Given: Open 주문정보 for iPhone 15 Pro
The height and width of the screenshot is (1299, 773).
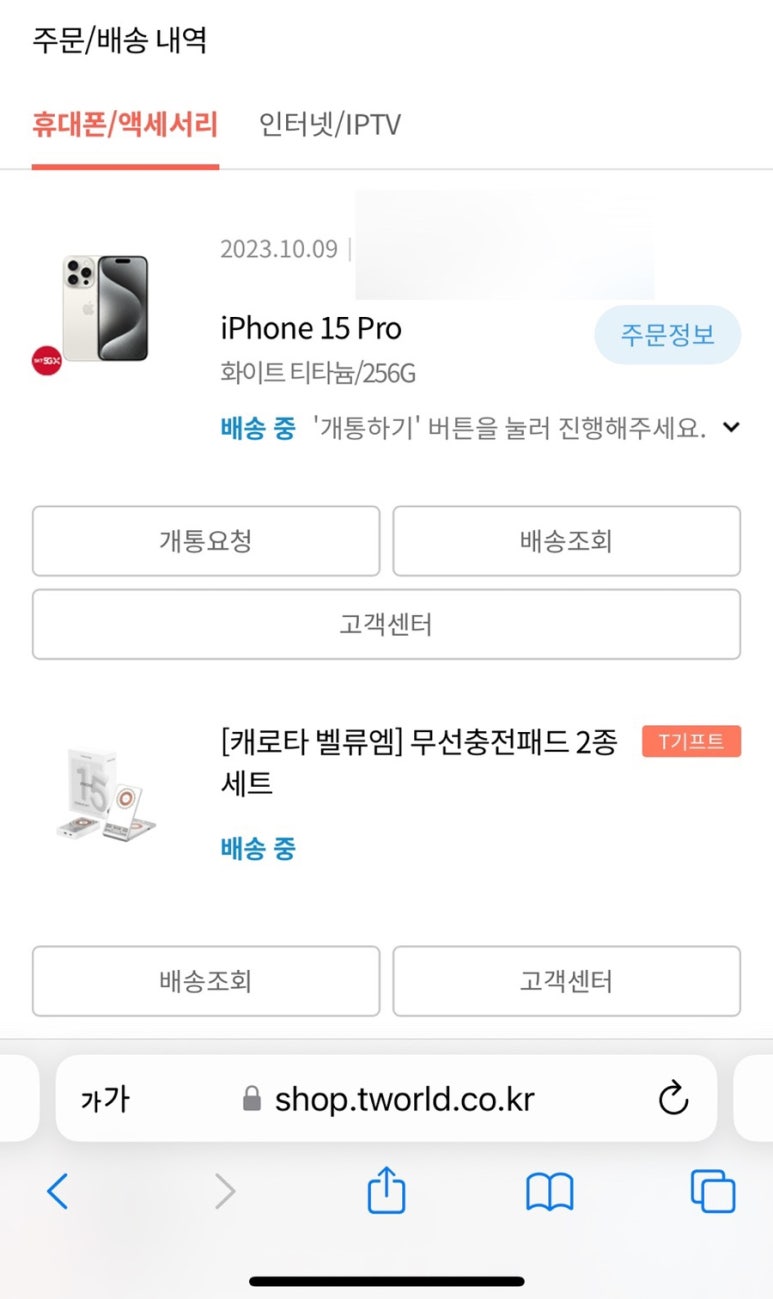Looking at the screenshot, I should (667, 335).
